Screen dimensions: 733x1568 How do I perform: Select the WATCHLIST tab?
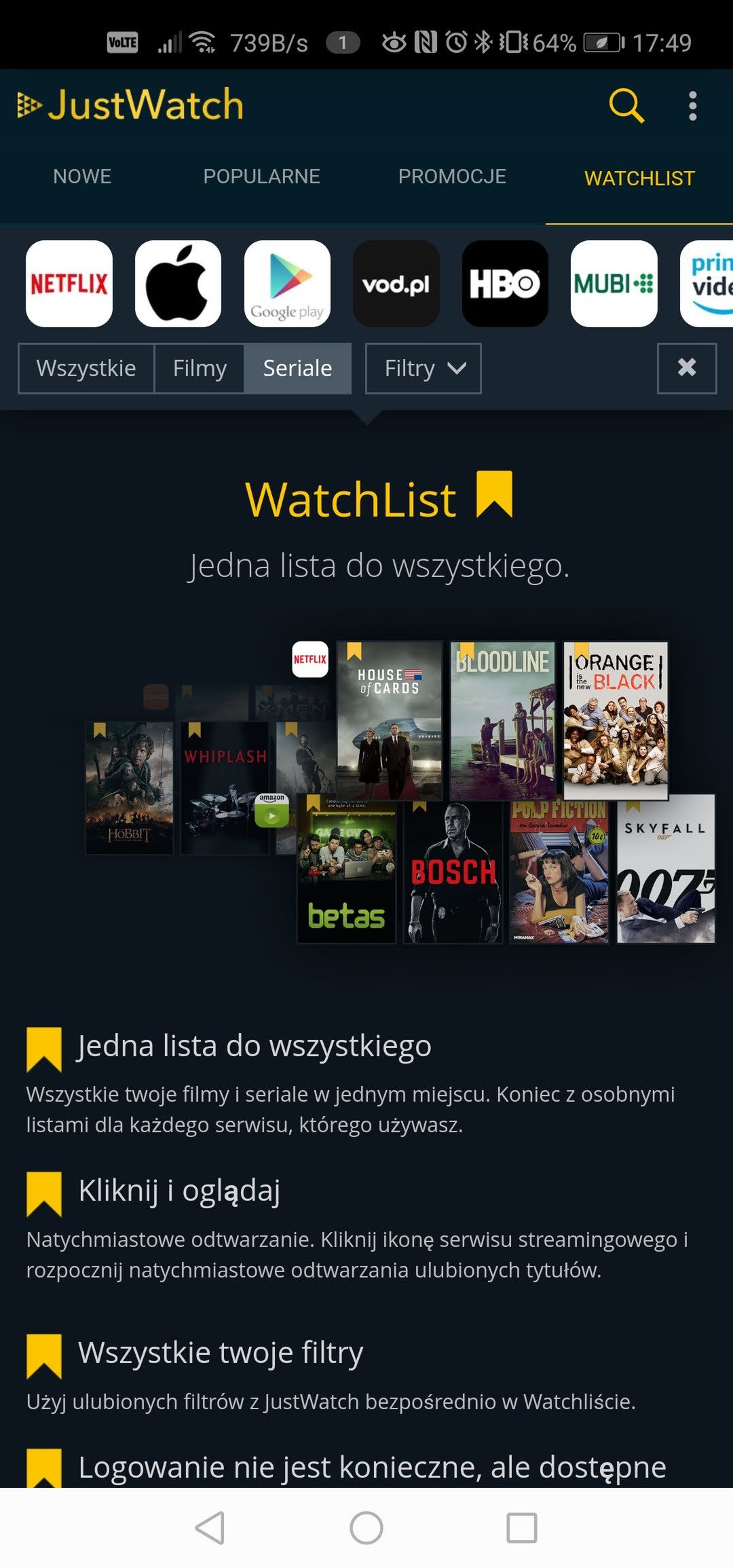(x=639, y=179)
